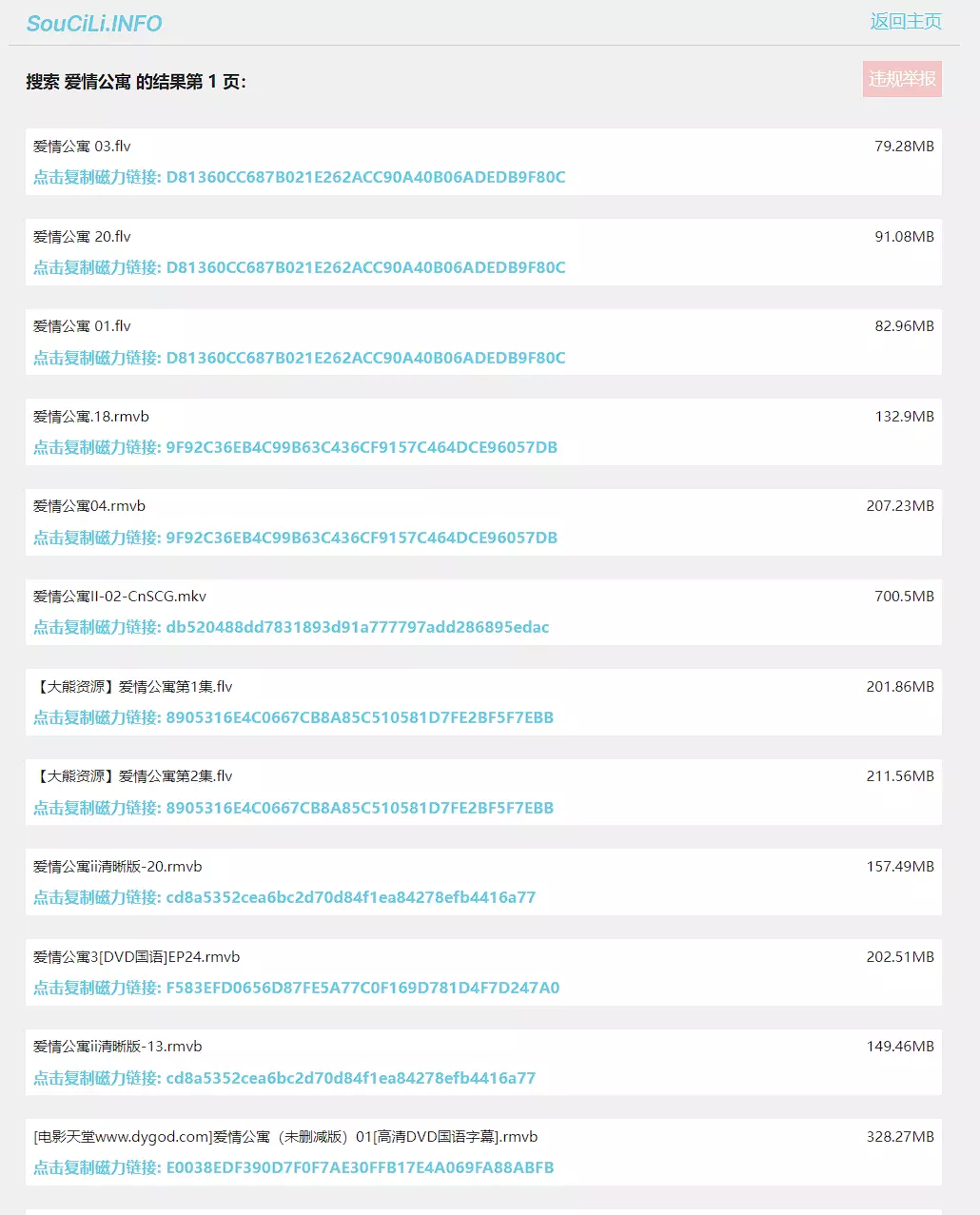Copy magnet link for 电影天堂 爱情公寓(未删减版)01
Image resolution: width=980 pixels, height=1215 pixels.
point(293,1167)
